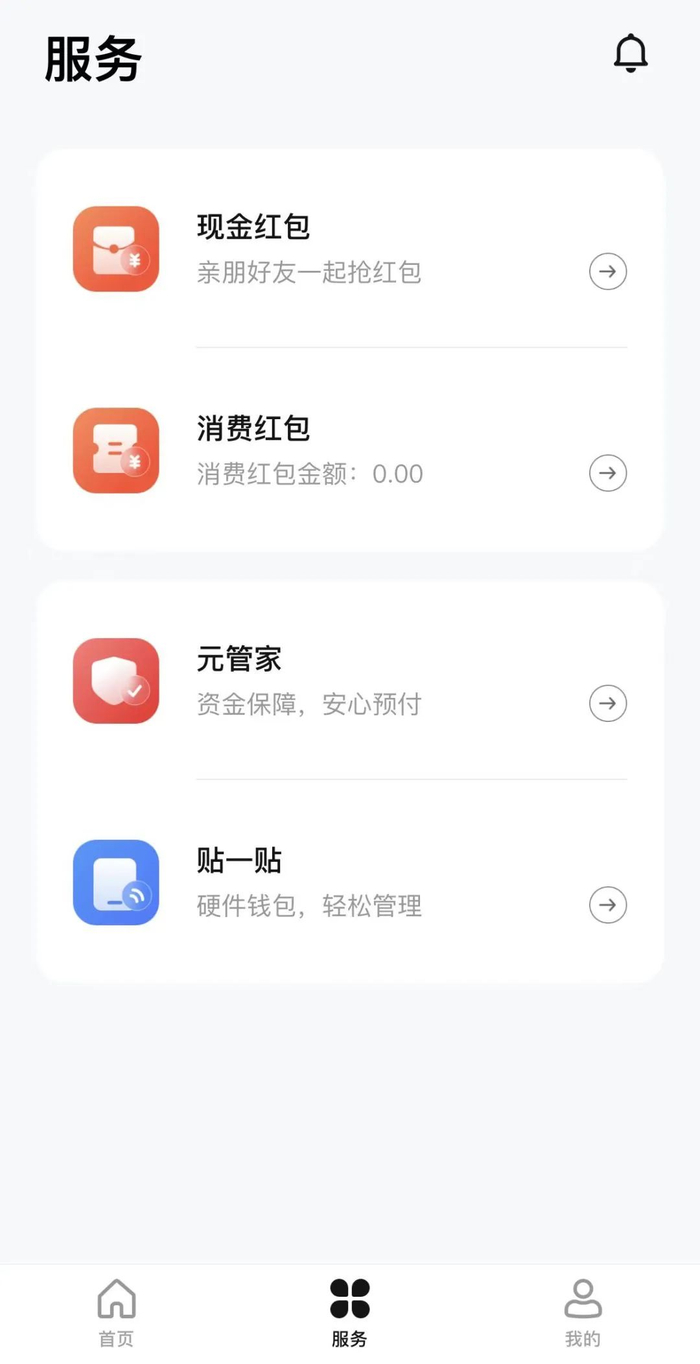Open the notifications bell
The height and width of the screenshot is (1364, 700).
coord(630,54)
